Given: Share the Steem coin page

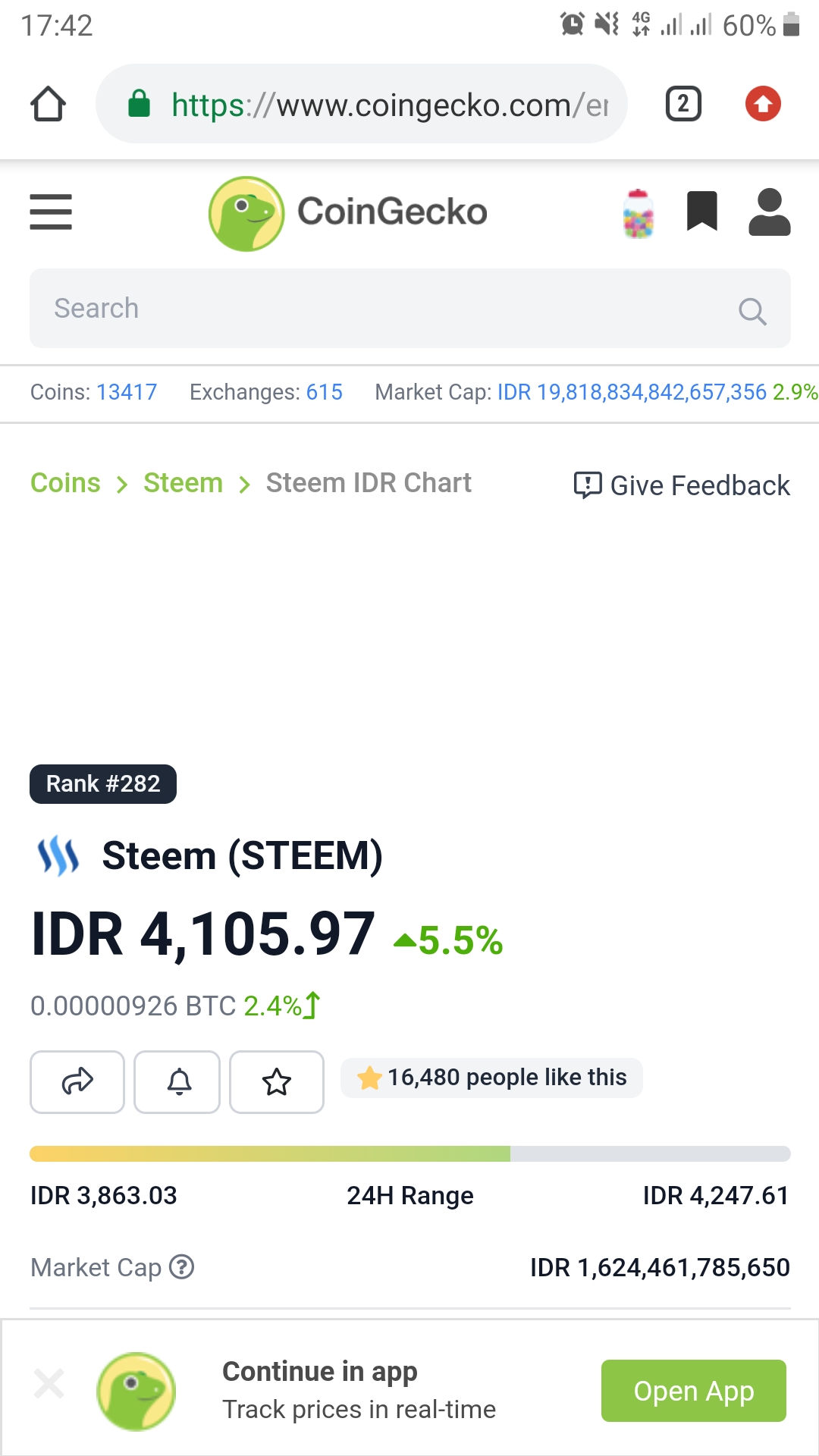Looking at the screenshot, I should pyautogui.click(x=77, y=1081).
